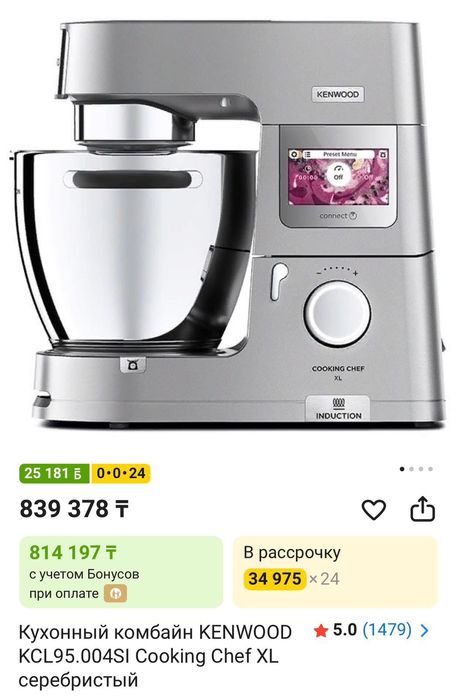Select the installment plan 34 975 x24
457x699 pixels.
pyautogui.click(x=335, y=572)
